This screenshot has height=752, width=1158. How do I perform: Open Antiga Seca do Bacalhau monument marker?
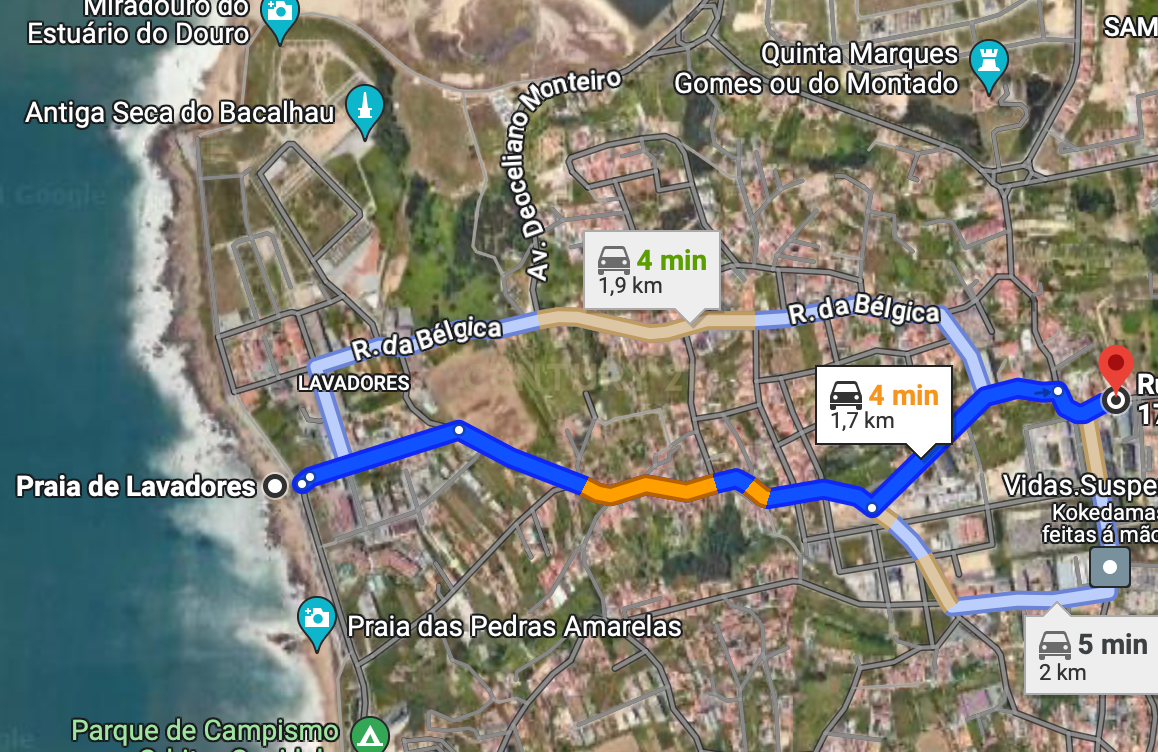(363, 109)
